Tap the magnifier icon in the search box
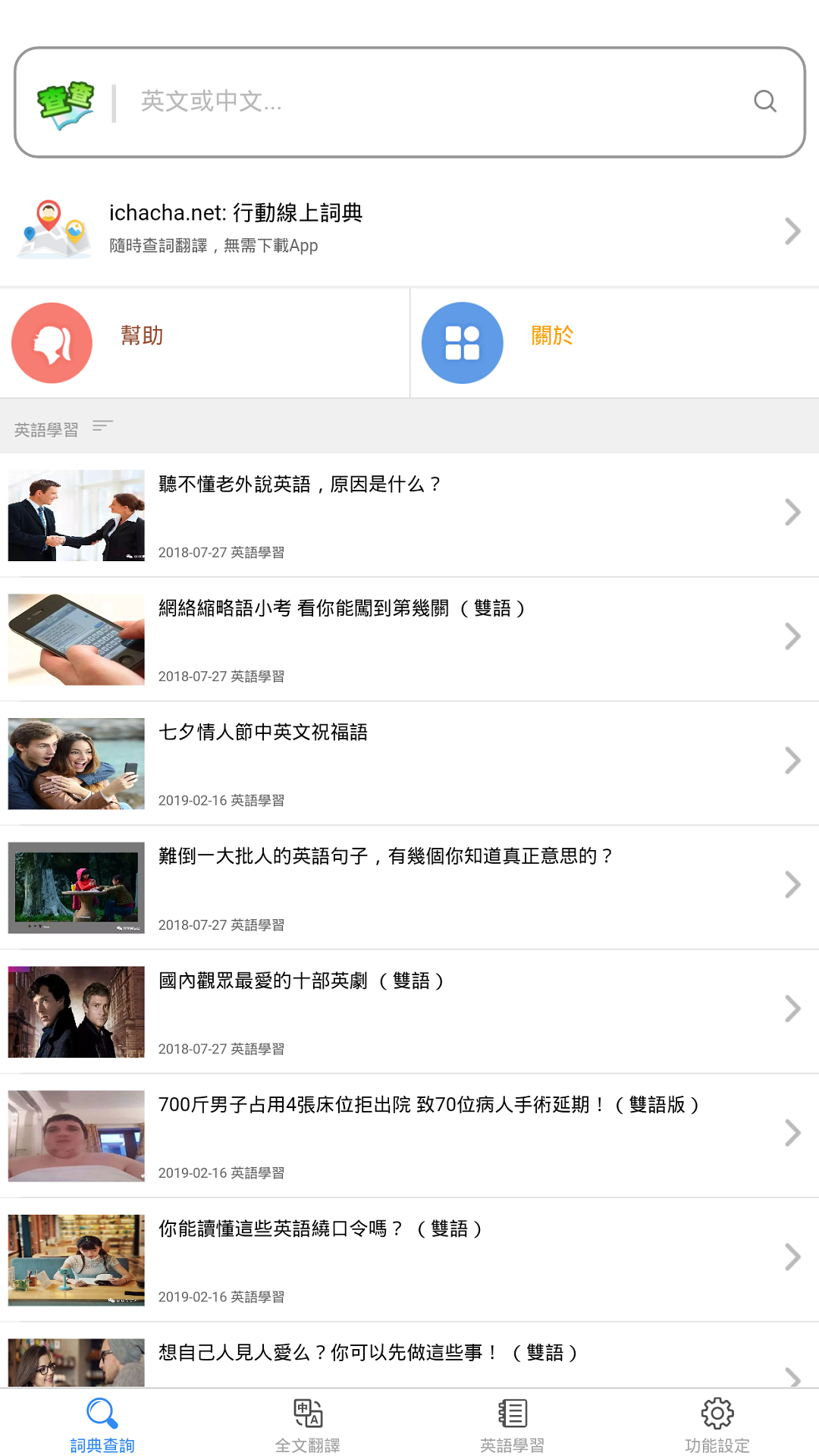This screenshot has height=1456, width=819. tap(765, 102)
